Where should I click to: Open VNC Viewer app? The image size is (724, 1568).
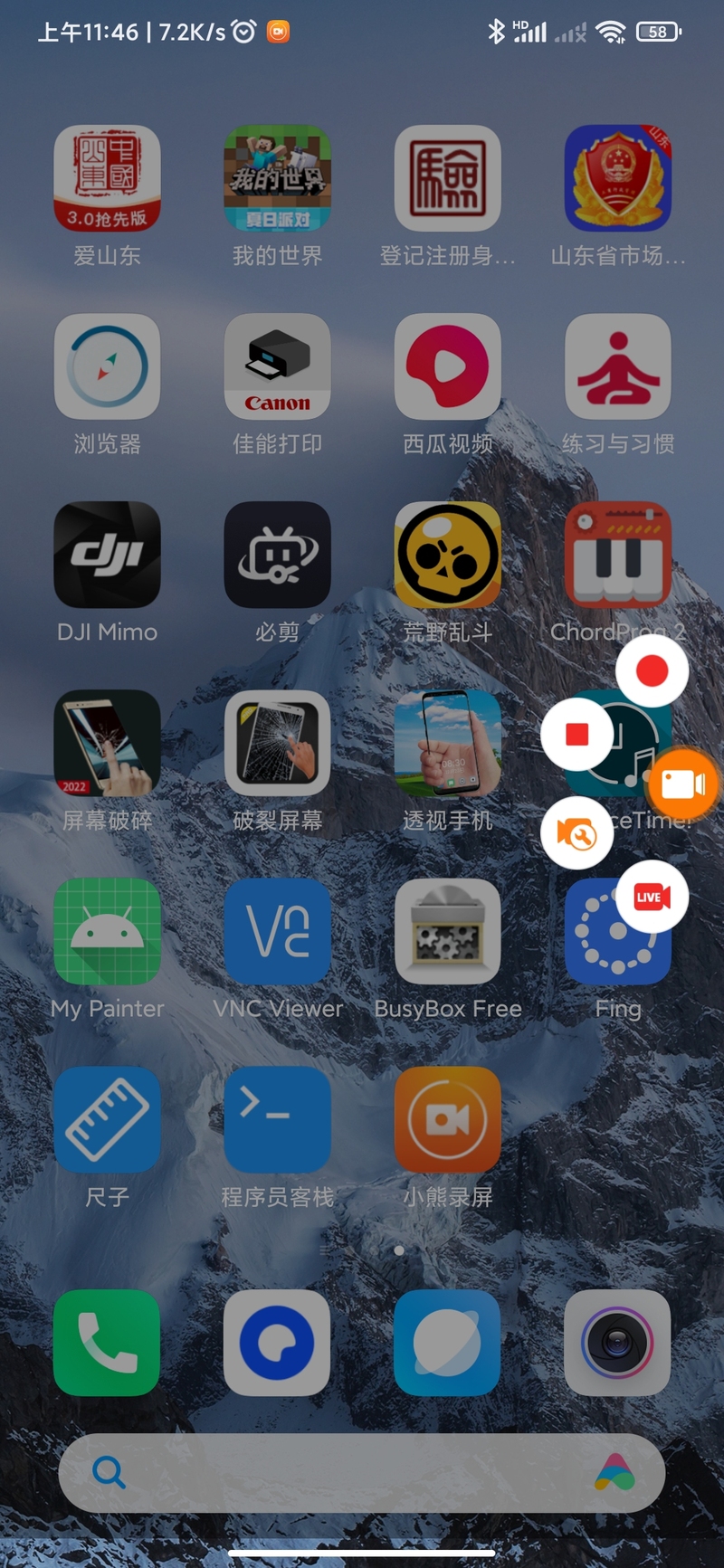[x=277, y=931]
